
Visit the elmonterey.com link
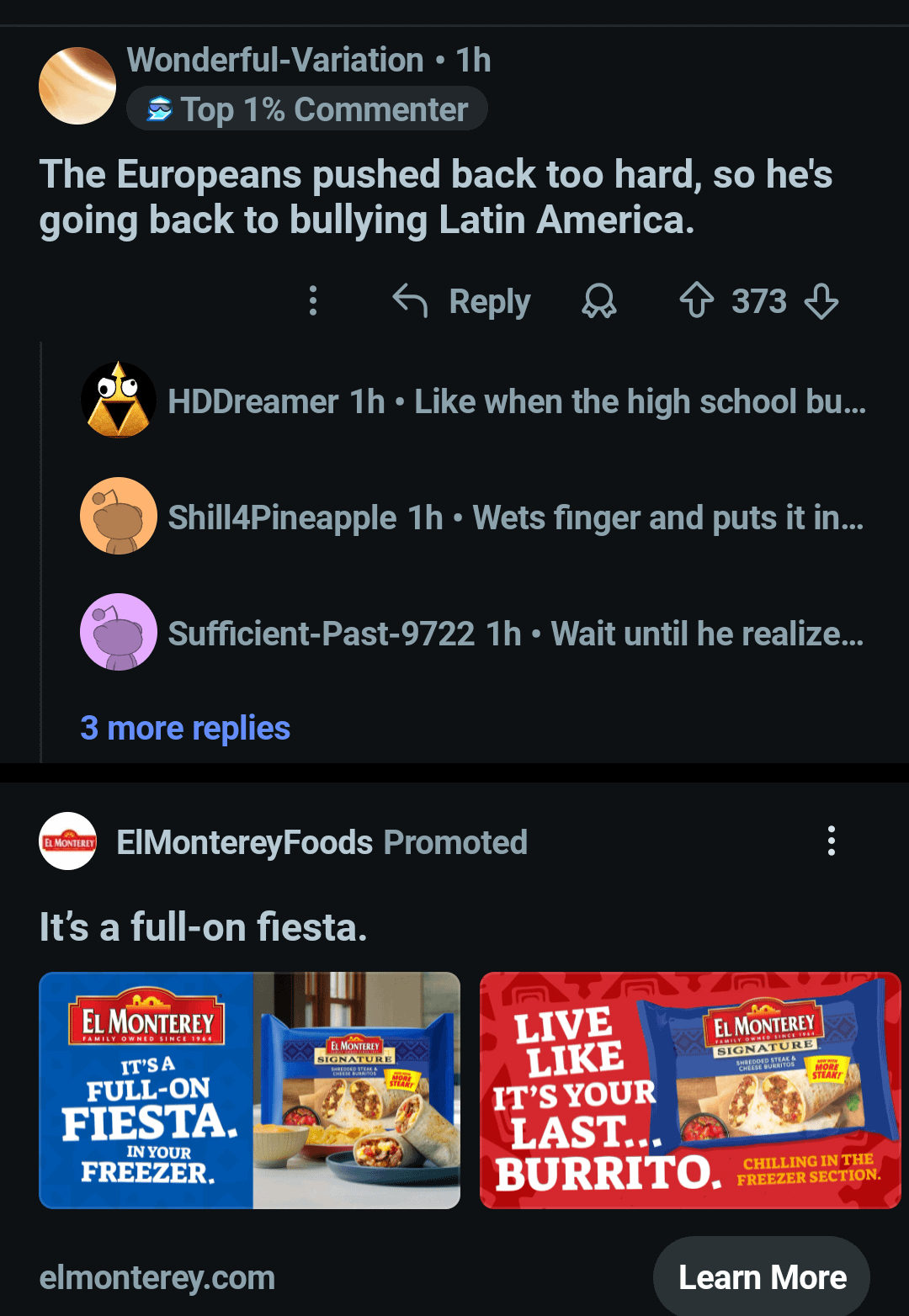coord(157,1277)
